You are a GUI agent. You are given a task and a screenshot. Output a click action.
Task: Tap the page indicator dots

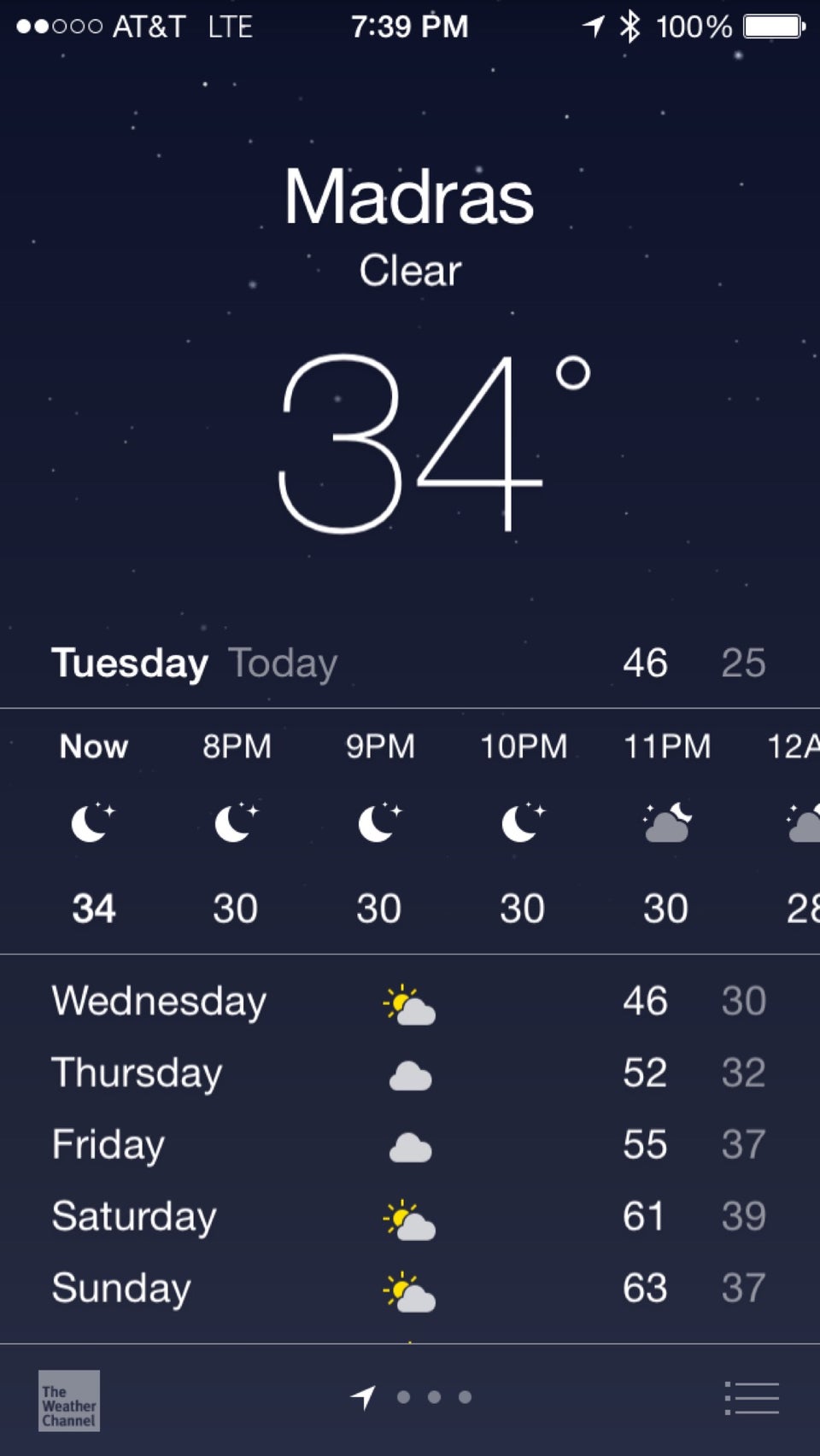[434, 1397]
